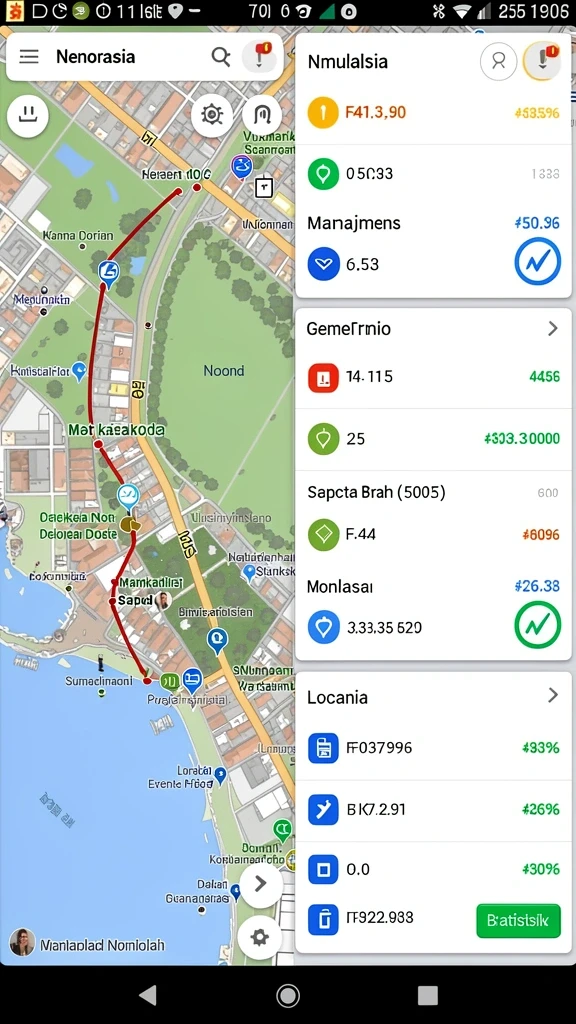This screenshot has height=1024, width=576.
Task: Tap the gear settings button on the map
Action: [x=259, y=938]
